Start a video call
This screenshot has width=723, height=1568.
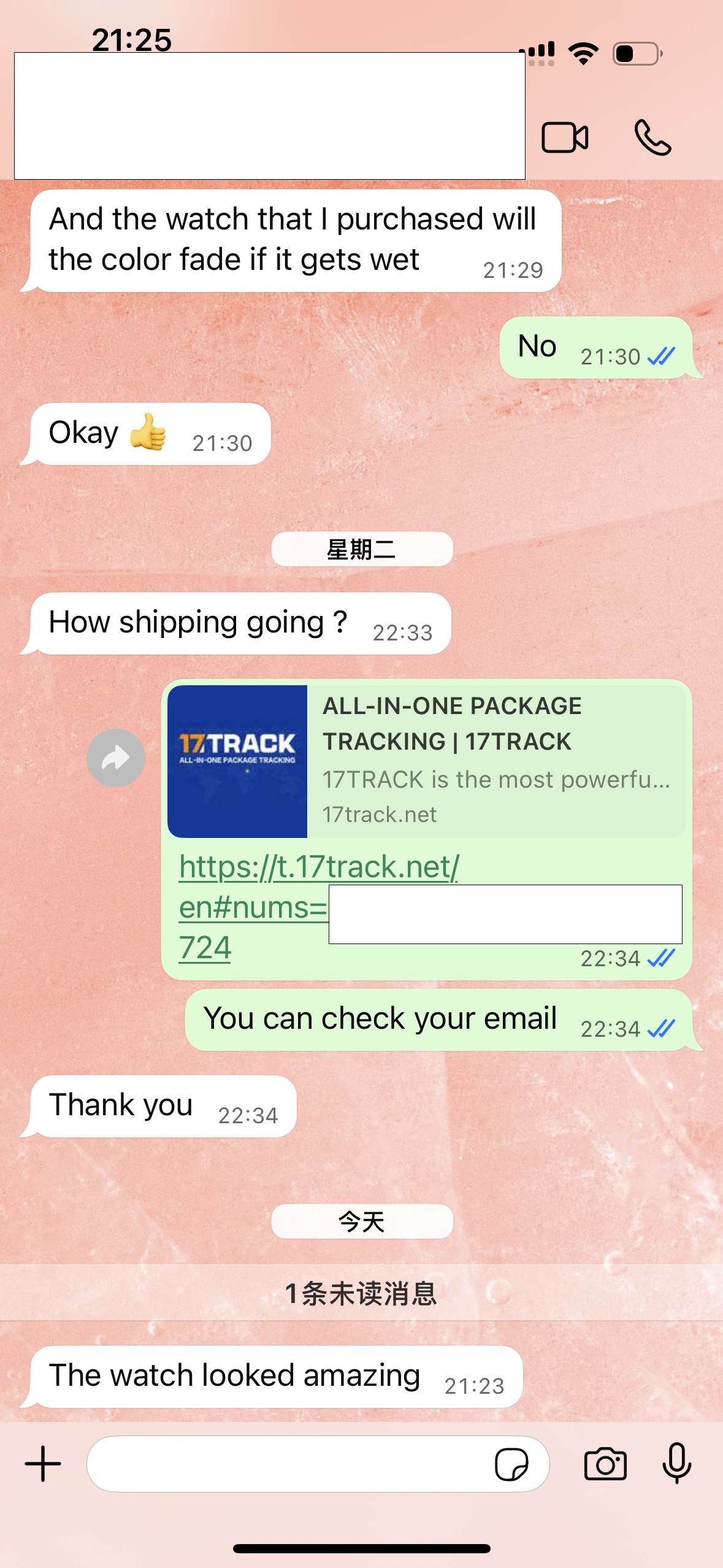tap(564, 137)
